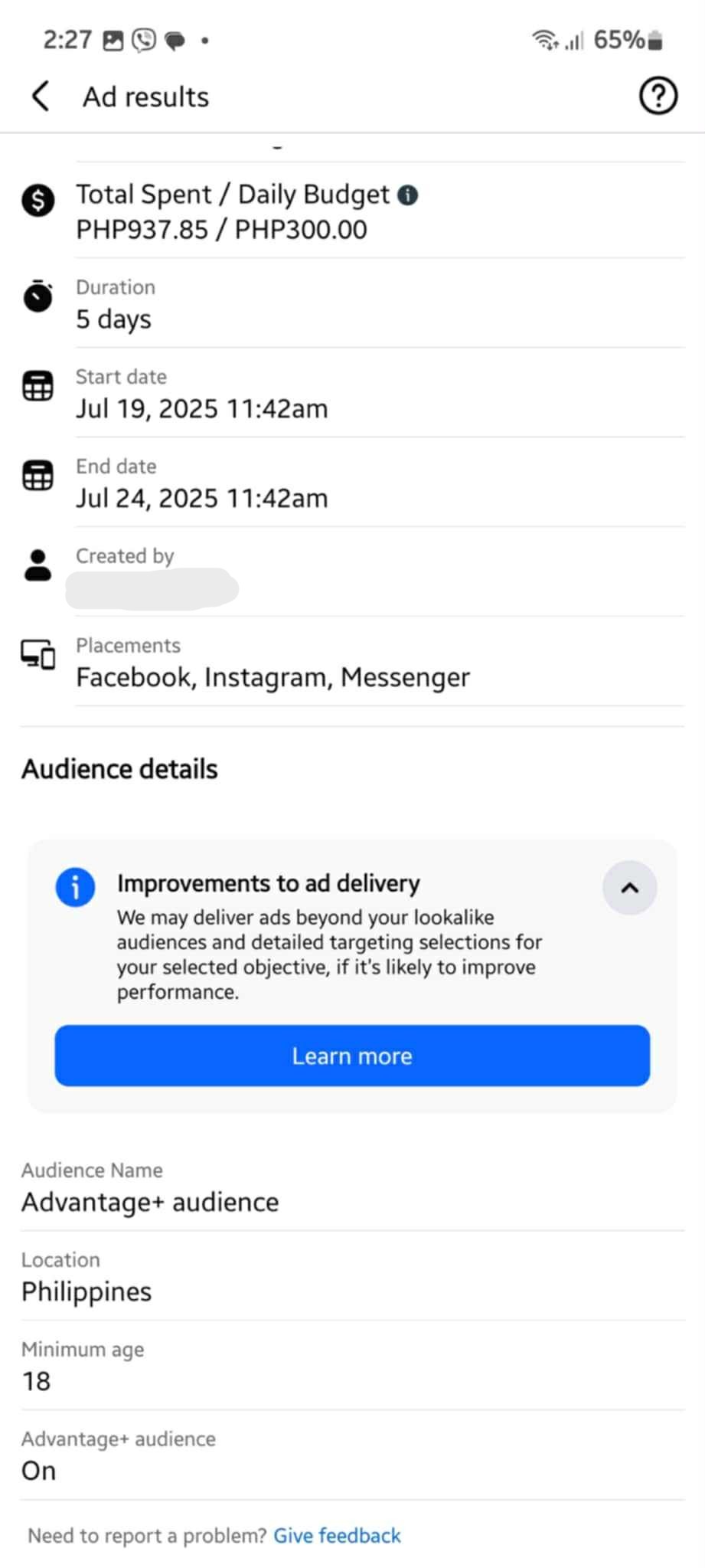Open the help question mark icon
Image resolution: width=705 pixels, height=1568 pixels.
tap(658, 97)
